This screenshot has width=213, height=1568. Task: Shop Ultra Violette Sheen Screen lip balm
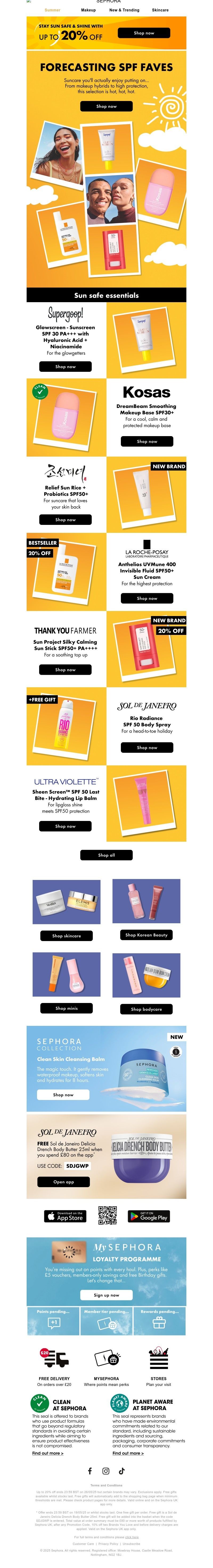click(65, 826)
